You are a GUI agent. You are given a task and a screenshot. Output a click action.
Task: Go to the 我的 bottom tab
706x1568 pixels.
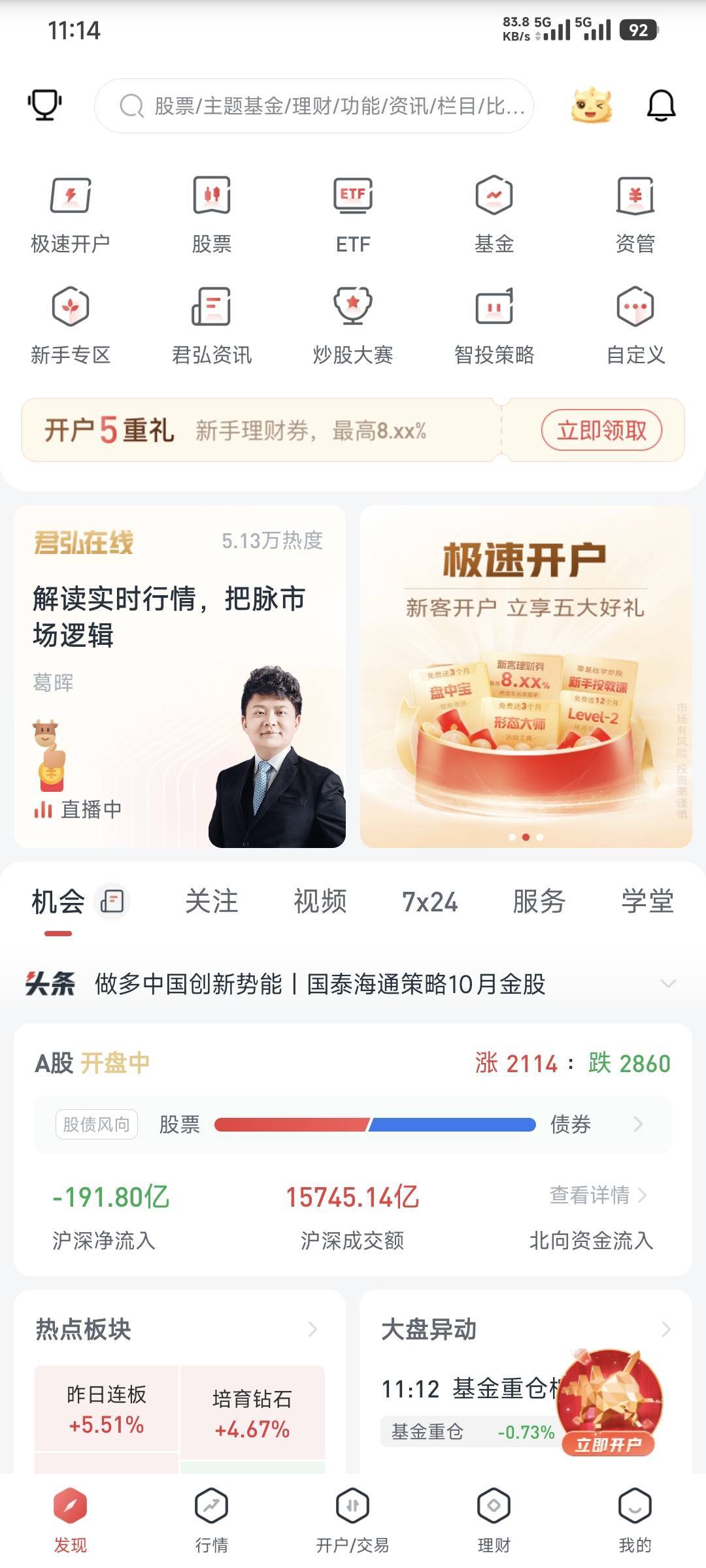635,1520
